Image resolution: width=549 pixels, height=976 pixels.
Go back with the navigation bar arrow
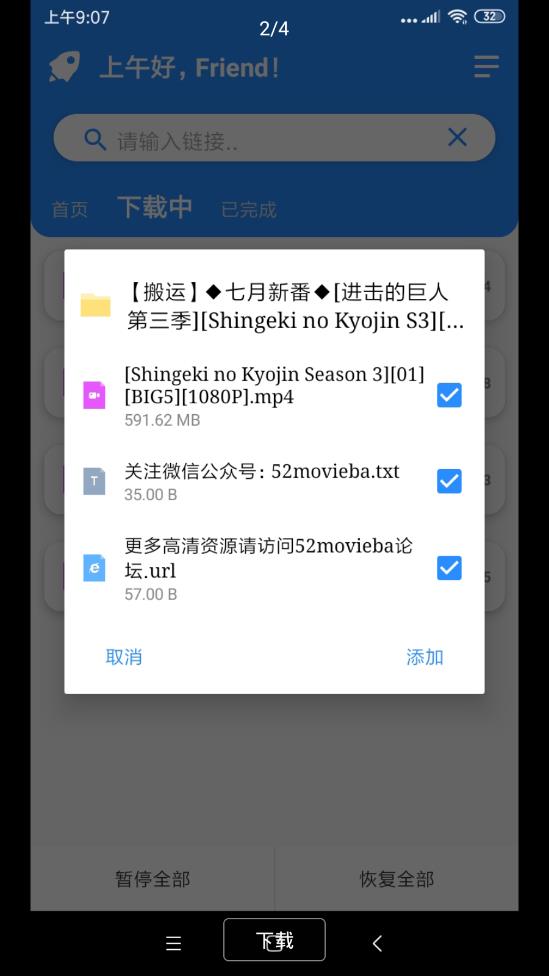pyautogui.click(x=377, y=943)
